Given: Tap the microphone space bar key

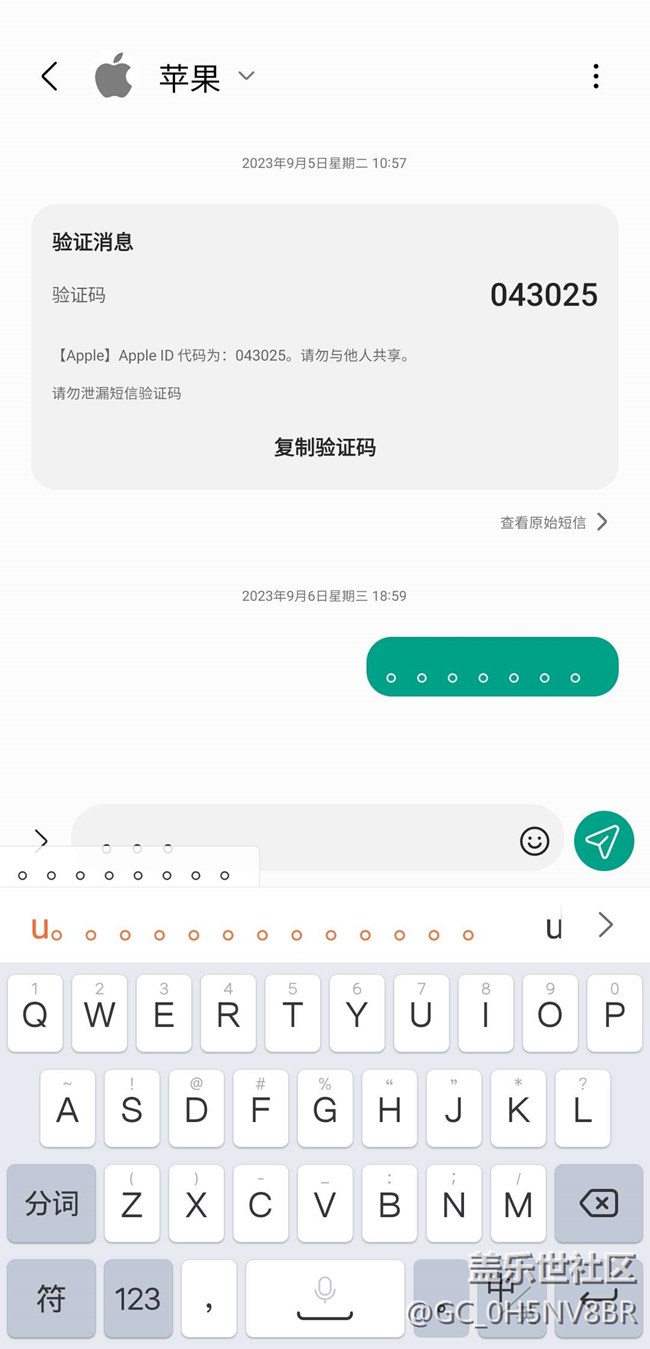Looking at the screenshot, I should click(x=325, y=1298).
